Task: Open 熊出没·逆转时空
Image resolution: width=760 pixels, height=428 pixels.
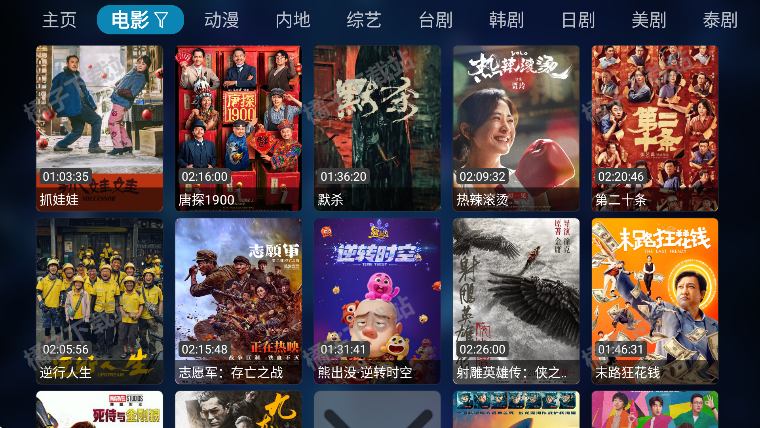Action: click(377, 300)
